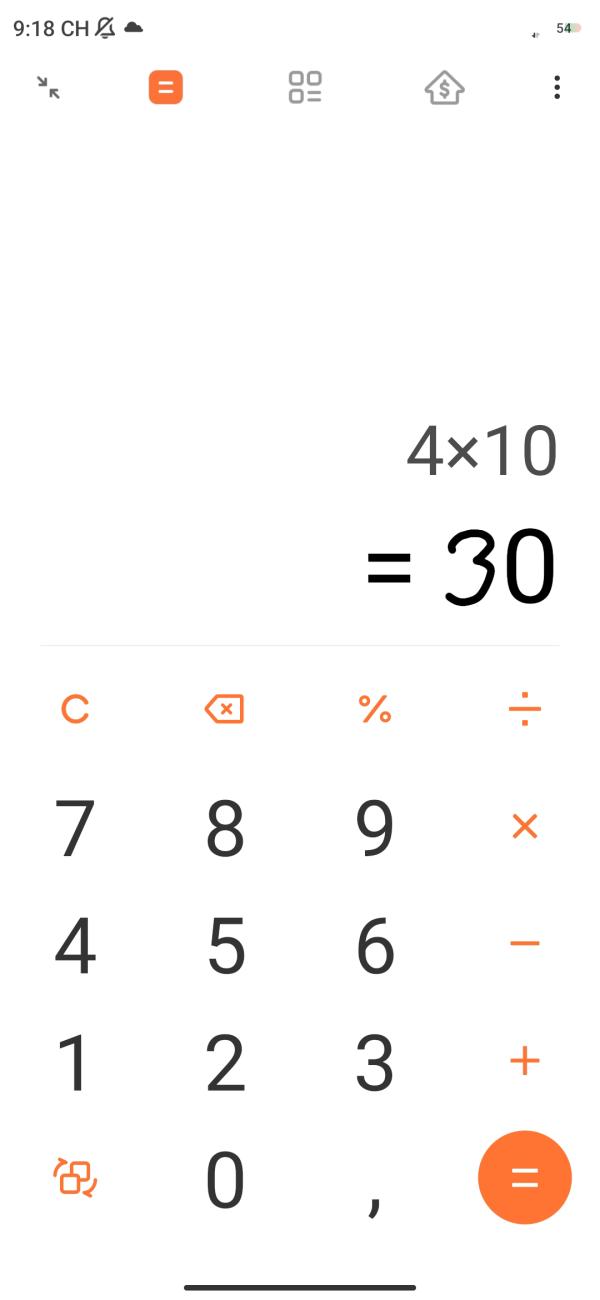Viewport: 600px width, 1300px height.
Task: Tap the orange equals button
Action: coord(525,1177)
